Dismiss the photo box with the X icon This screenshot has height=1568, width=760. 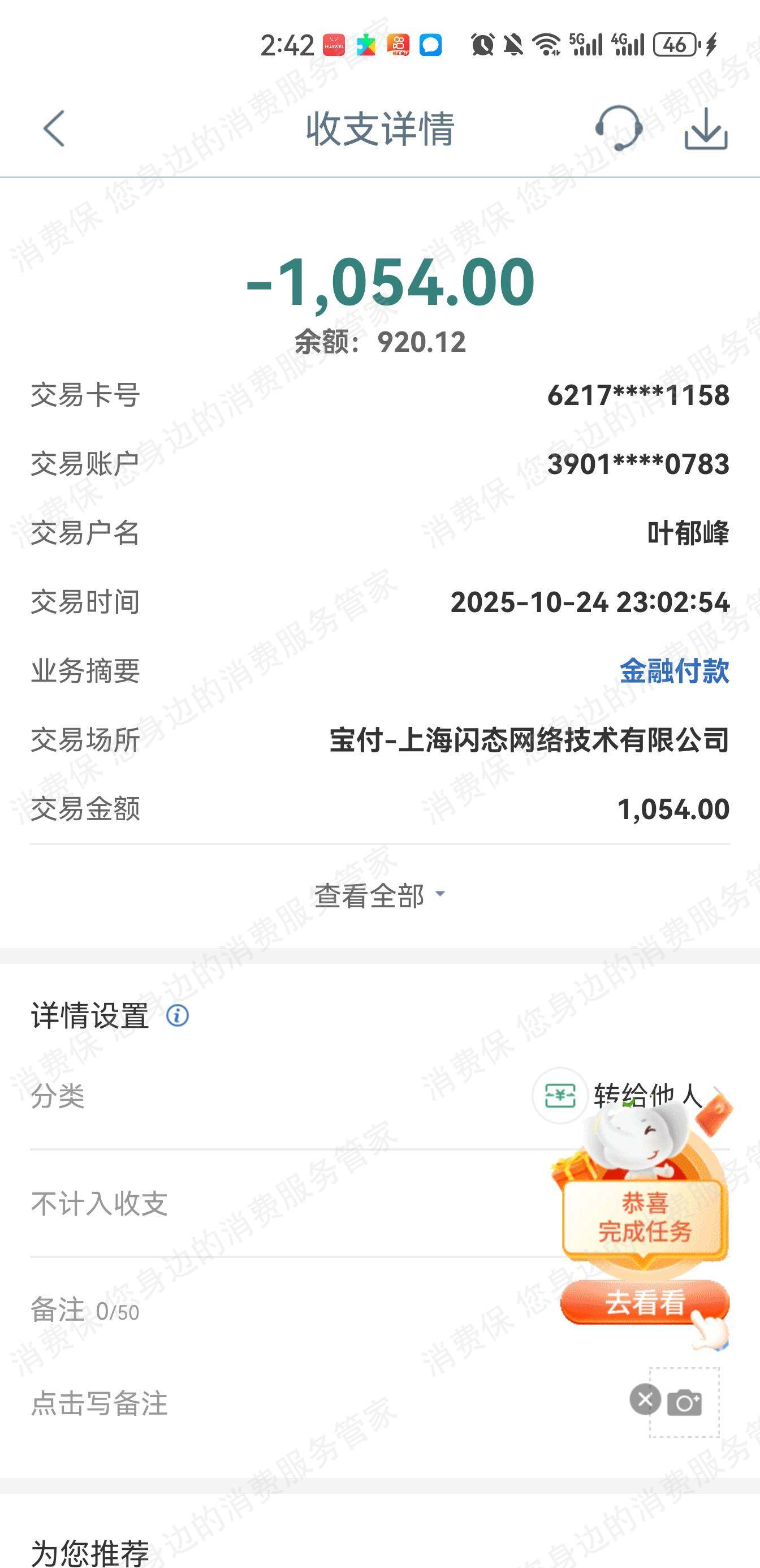point(645,1401)
